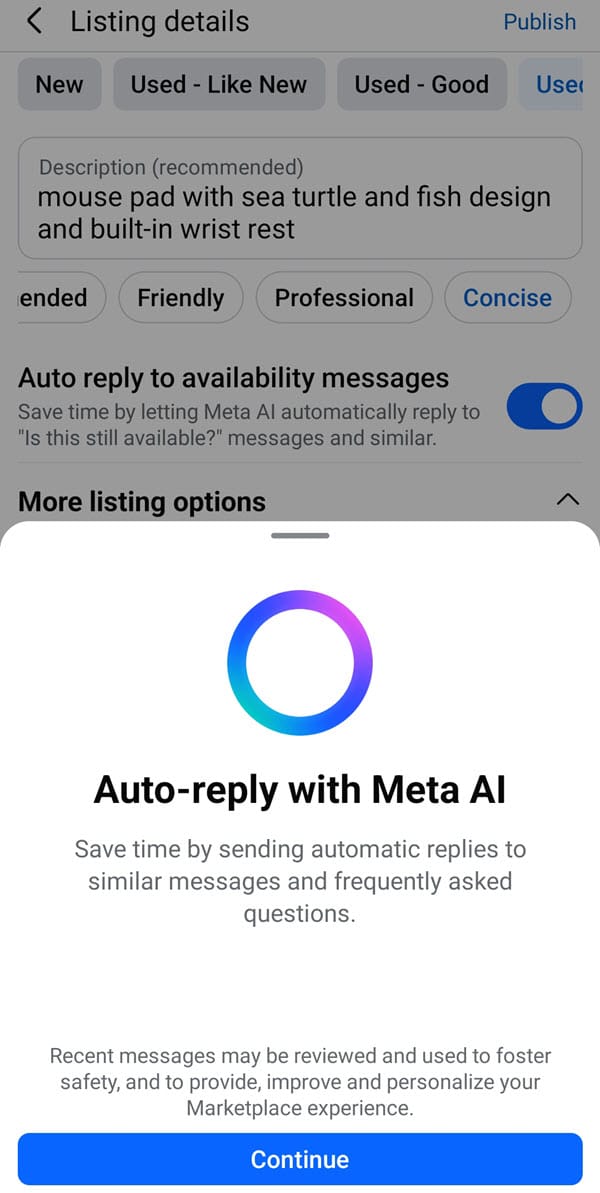
Task: Go back from Listing details
Action: click(35, 21)
